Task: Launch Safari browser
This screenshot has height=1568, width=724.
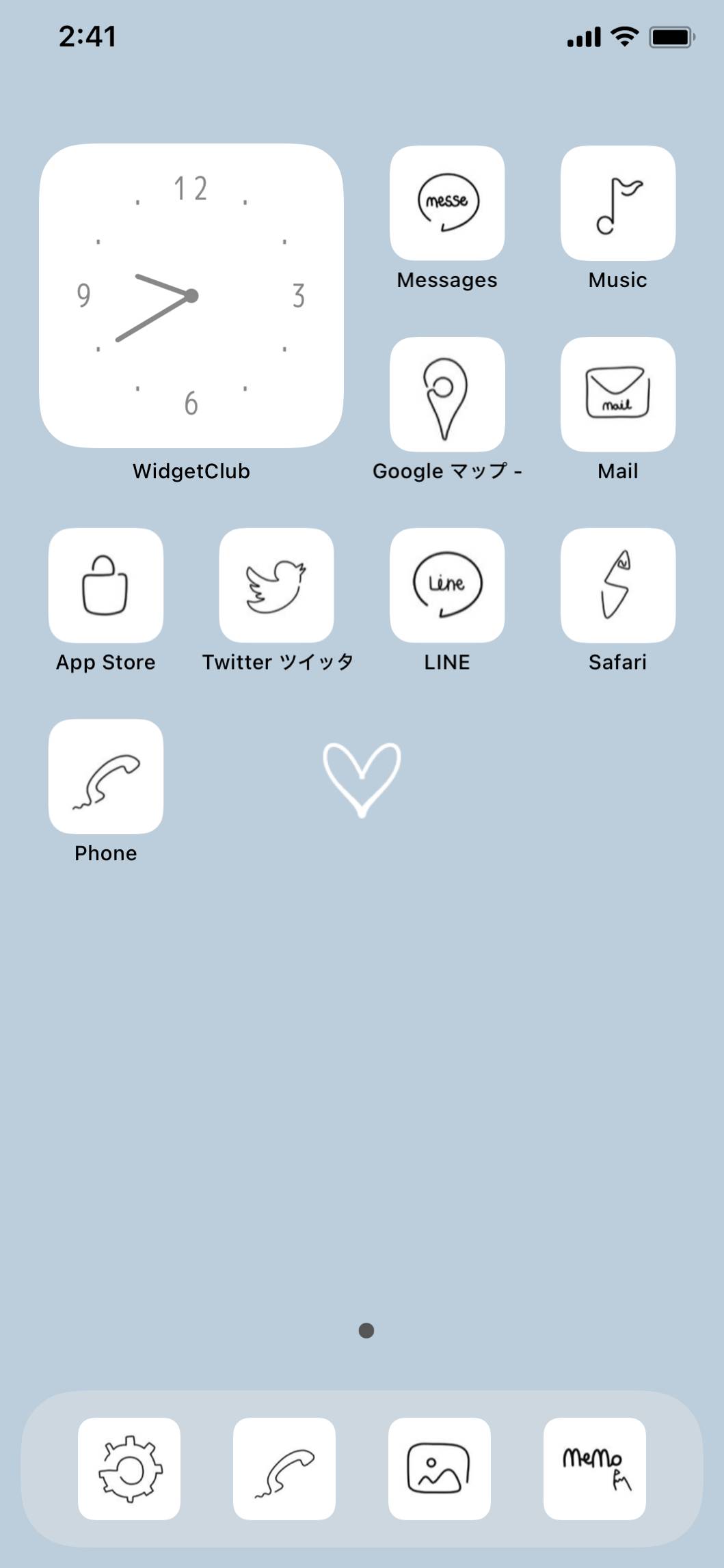Action: (x=617, y=586)
